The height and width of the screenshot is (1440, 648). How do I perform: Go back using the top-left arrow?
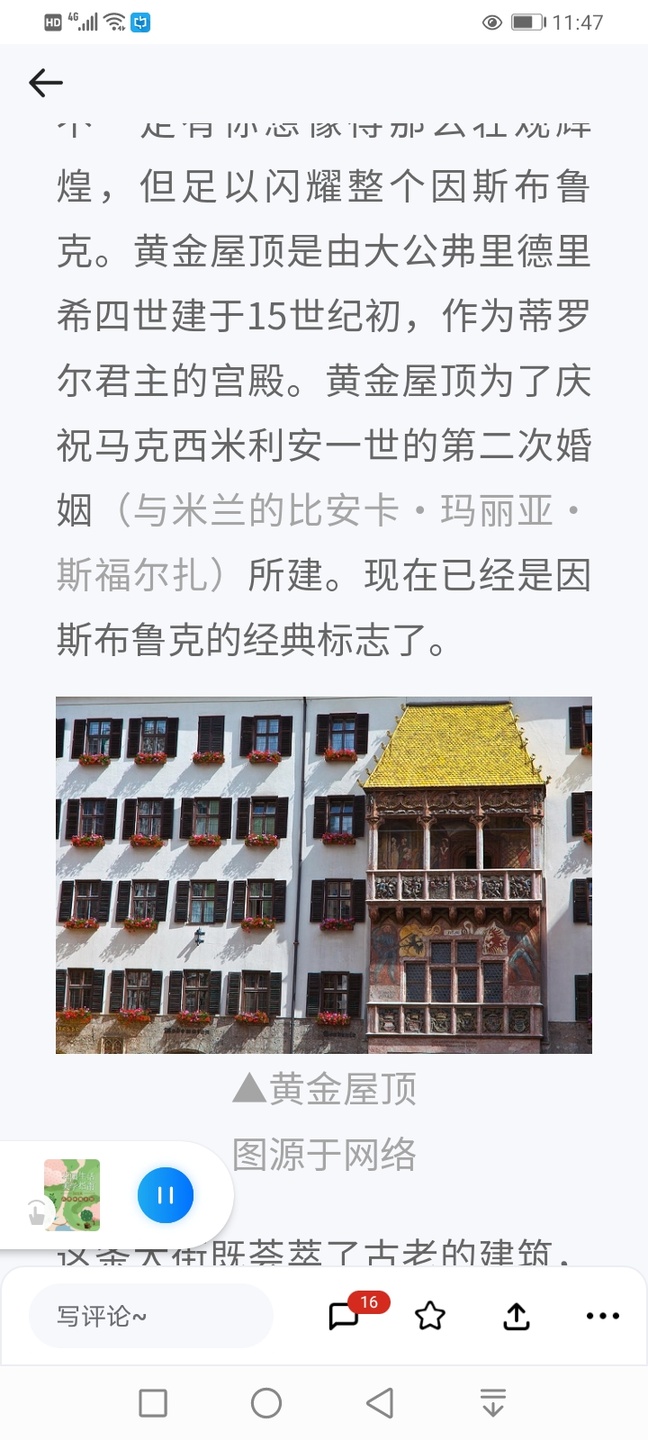(46, 83)
